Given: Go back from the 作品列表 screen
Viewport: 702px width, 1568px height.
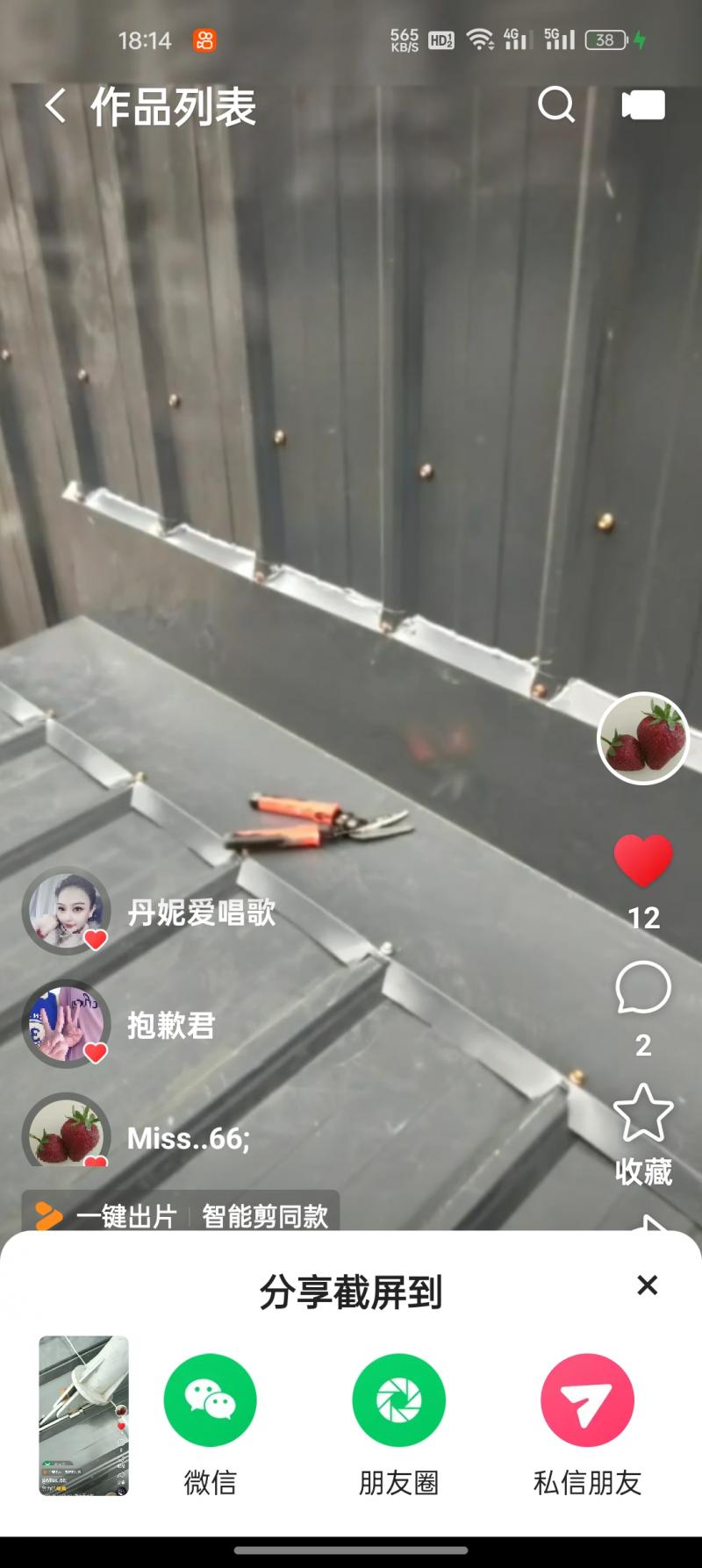Looking at the screenshot, I should (x=55, y=106).
